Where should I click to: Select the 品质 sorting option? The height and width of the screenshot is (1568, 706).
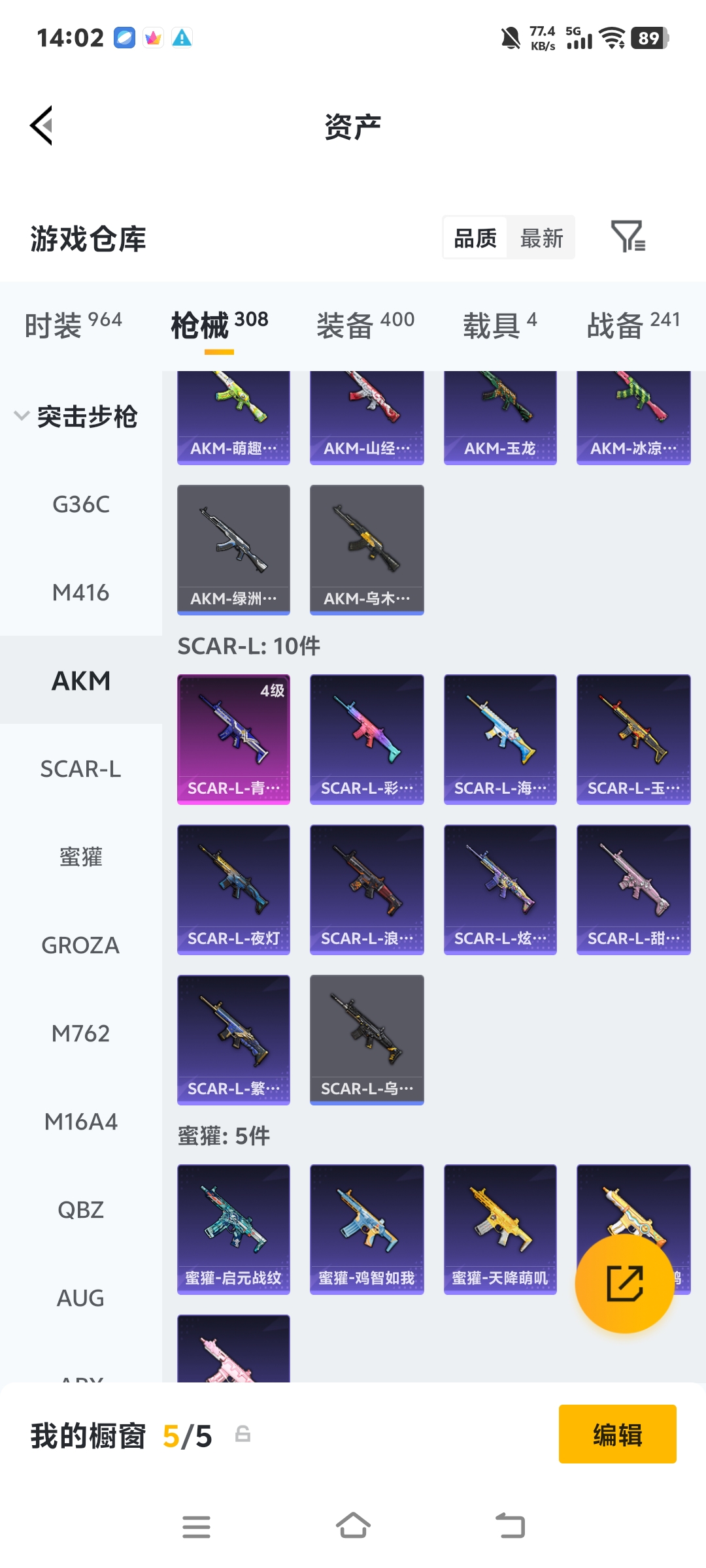pyautogui.click(x=475, y=238)
